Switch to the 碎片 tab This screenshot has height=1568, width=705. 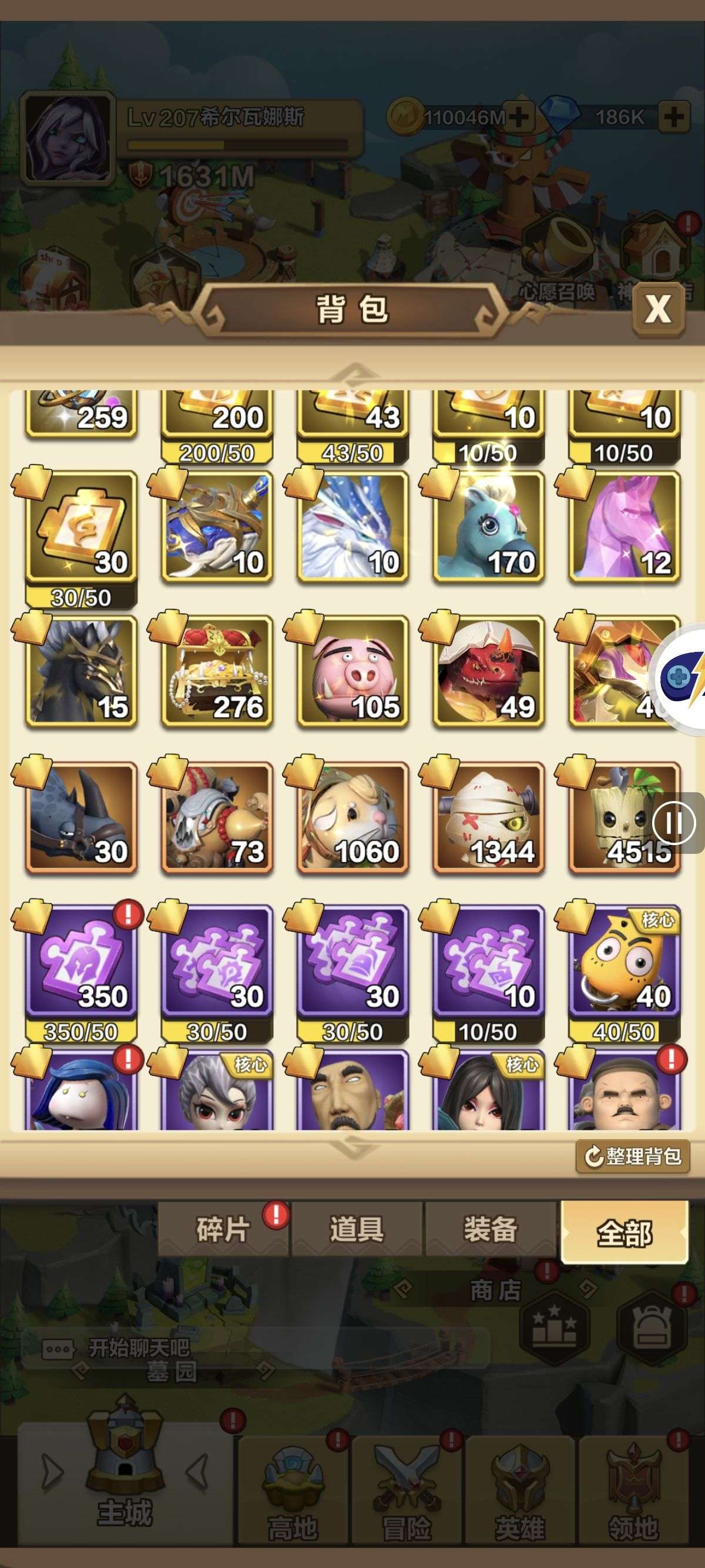[223, 1229]
